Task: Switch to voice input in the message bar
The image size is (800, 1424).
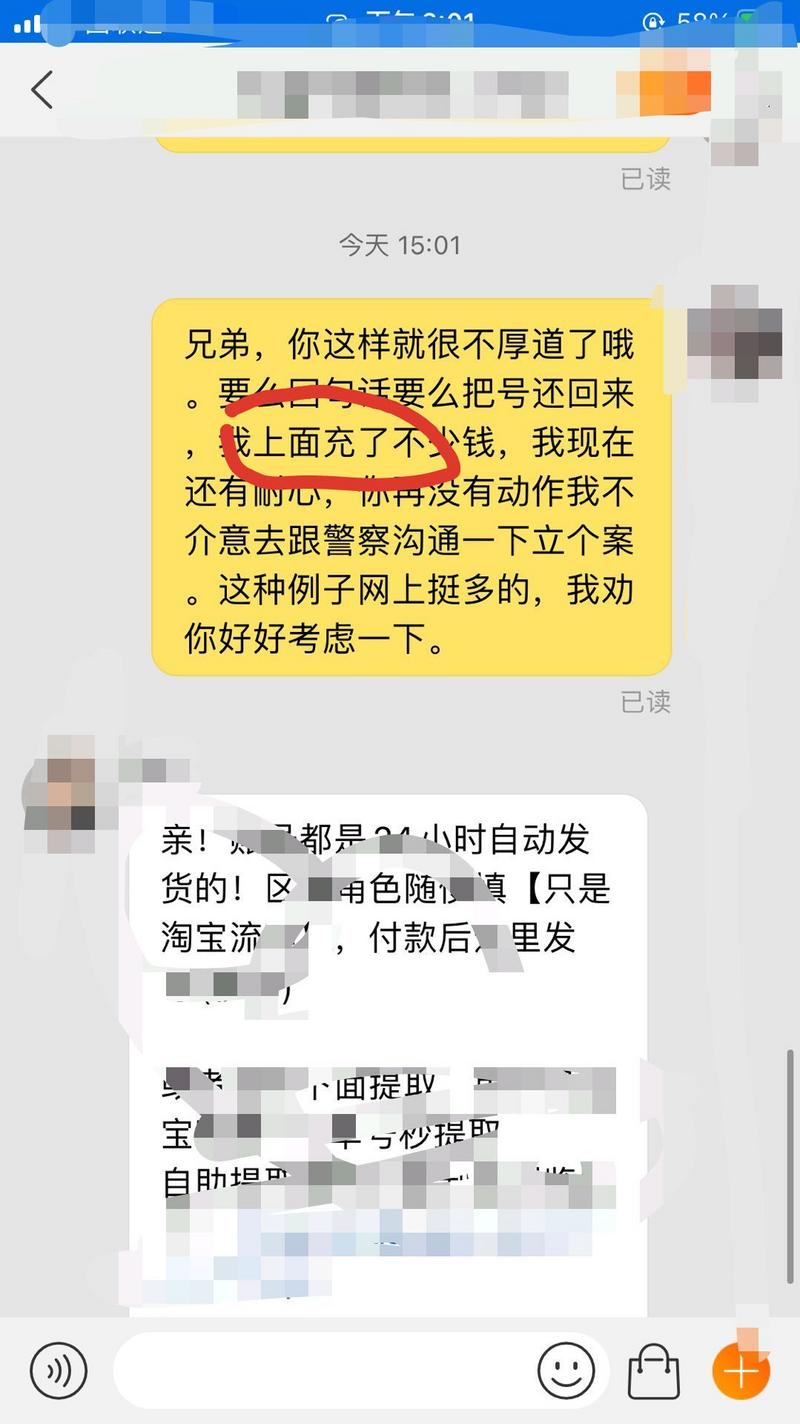Action: tap(59, 1370)
